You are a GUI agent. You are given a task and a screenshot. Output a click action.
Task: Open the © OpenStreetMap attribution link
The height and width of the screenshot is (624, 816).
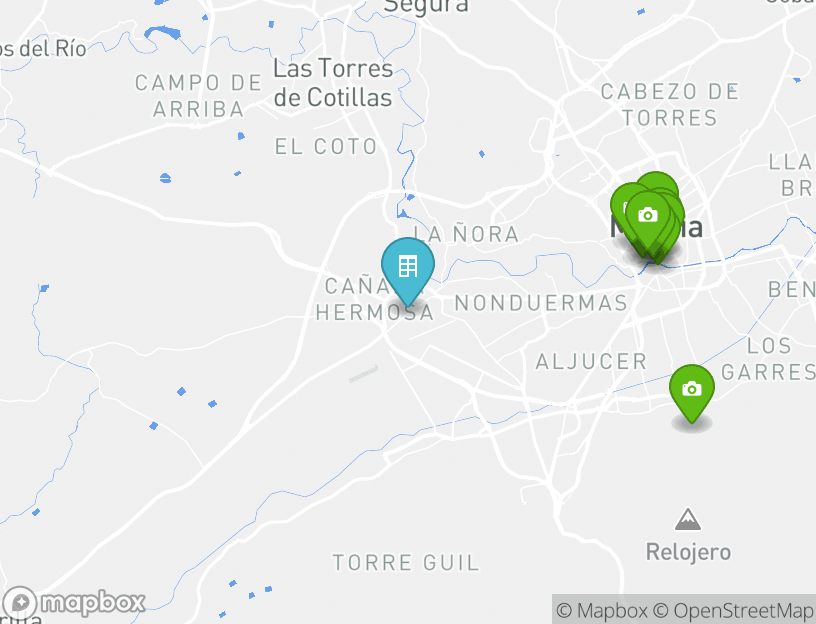734,610
